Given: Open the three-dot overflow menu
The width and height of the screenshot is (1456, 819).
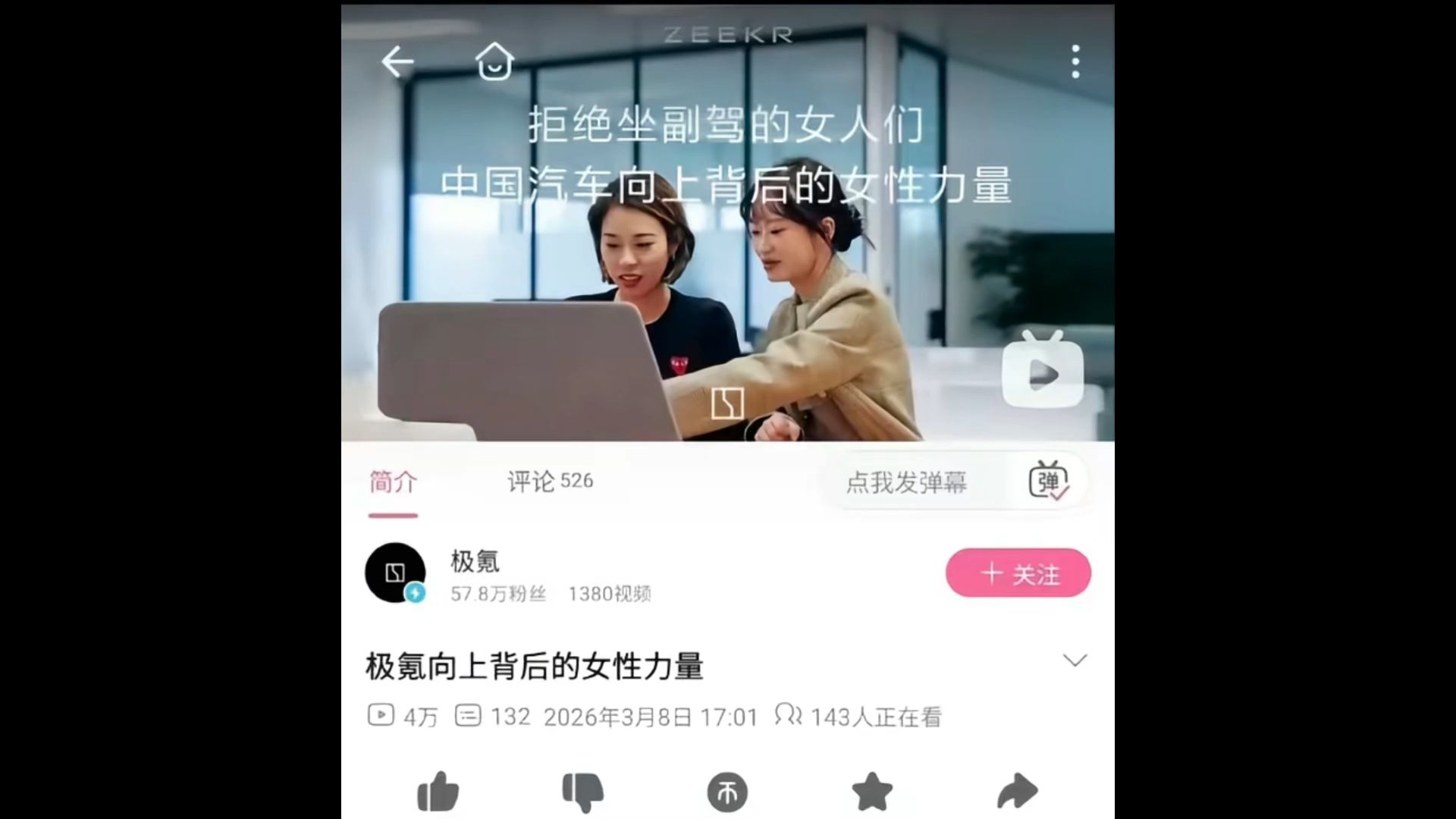Looking at the screenshot, I should tap(1075, 61).
